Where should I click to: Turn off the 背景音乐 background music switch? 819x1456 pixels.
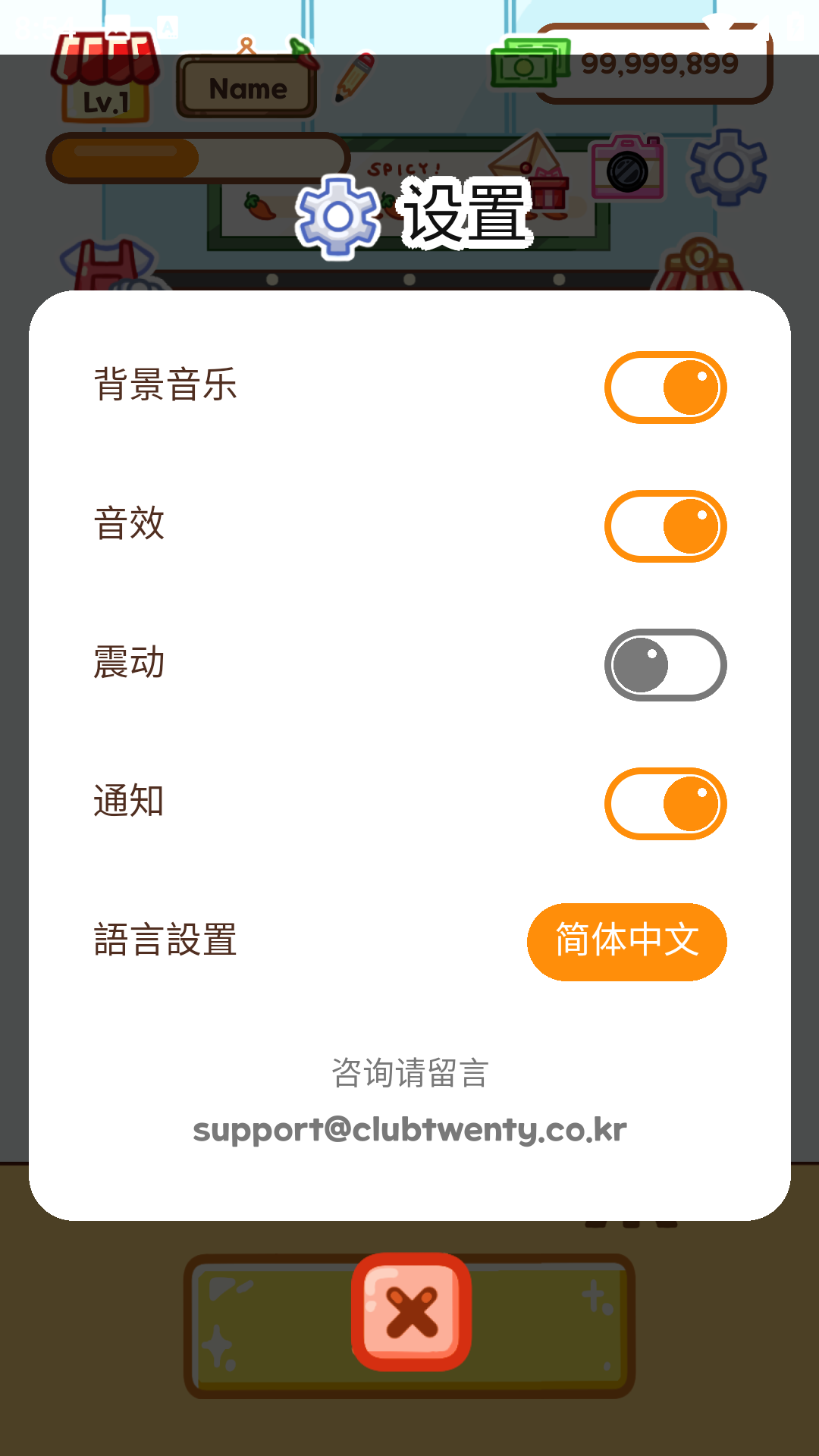665,388
